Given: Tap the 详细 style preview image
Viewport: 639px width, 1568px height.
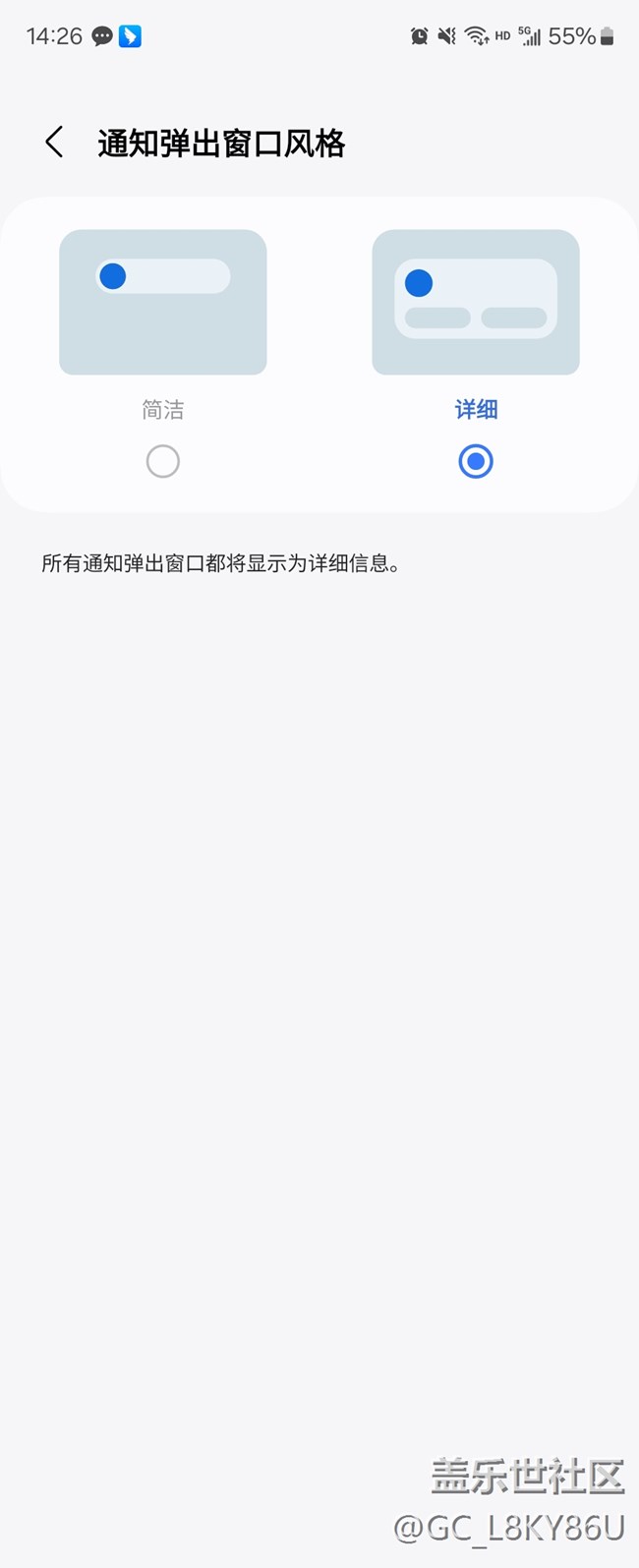Looking at the screenshot, I should click(x=476, y=302).
